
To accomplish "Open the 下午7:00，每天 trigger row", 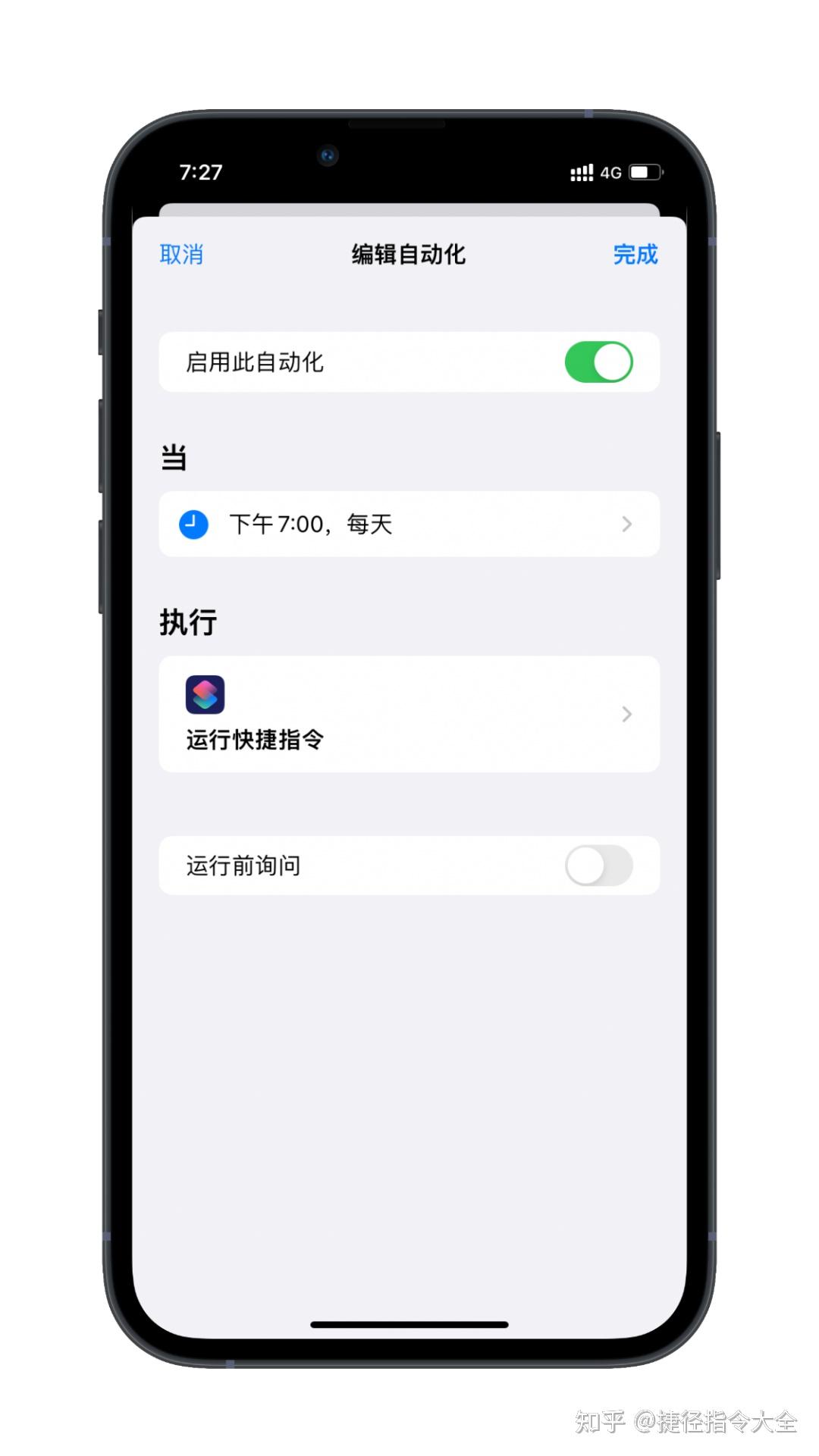I will tap(409, 524).
